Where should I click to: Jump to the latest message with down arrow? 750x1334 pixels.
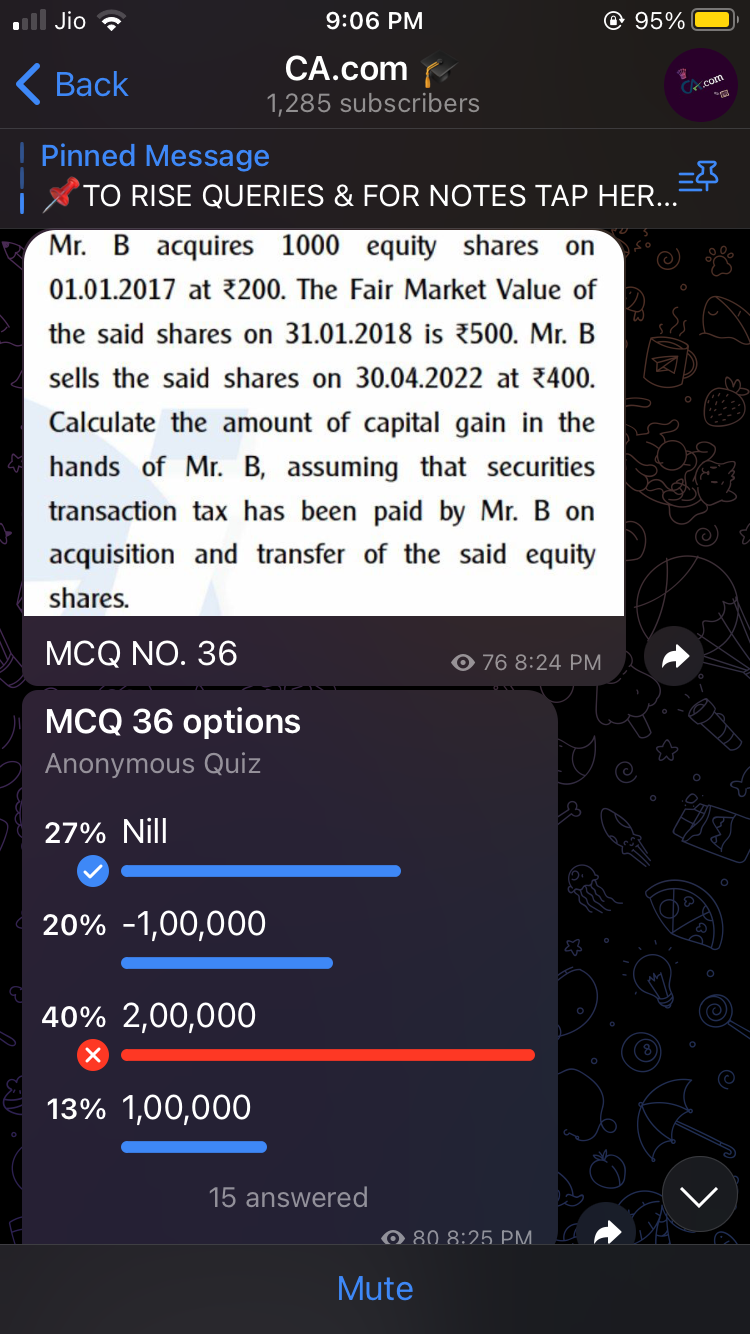click(x=699, y=1195)
